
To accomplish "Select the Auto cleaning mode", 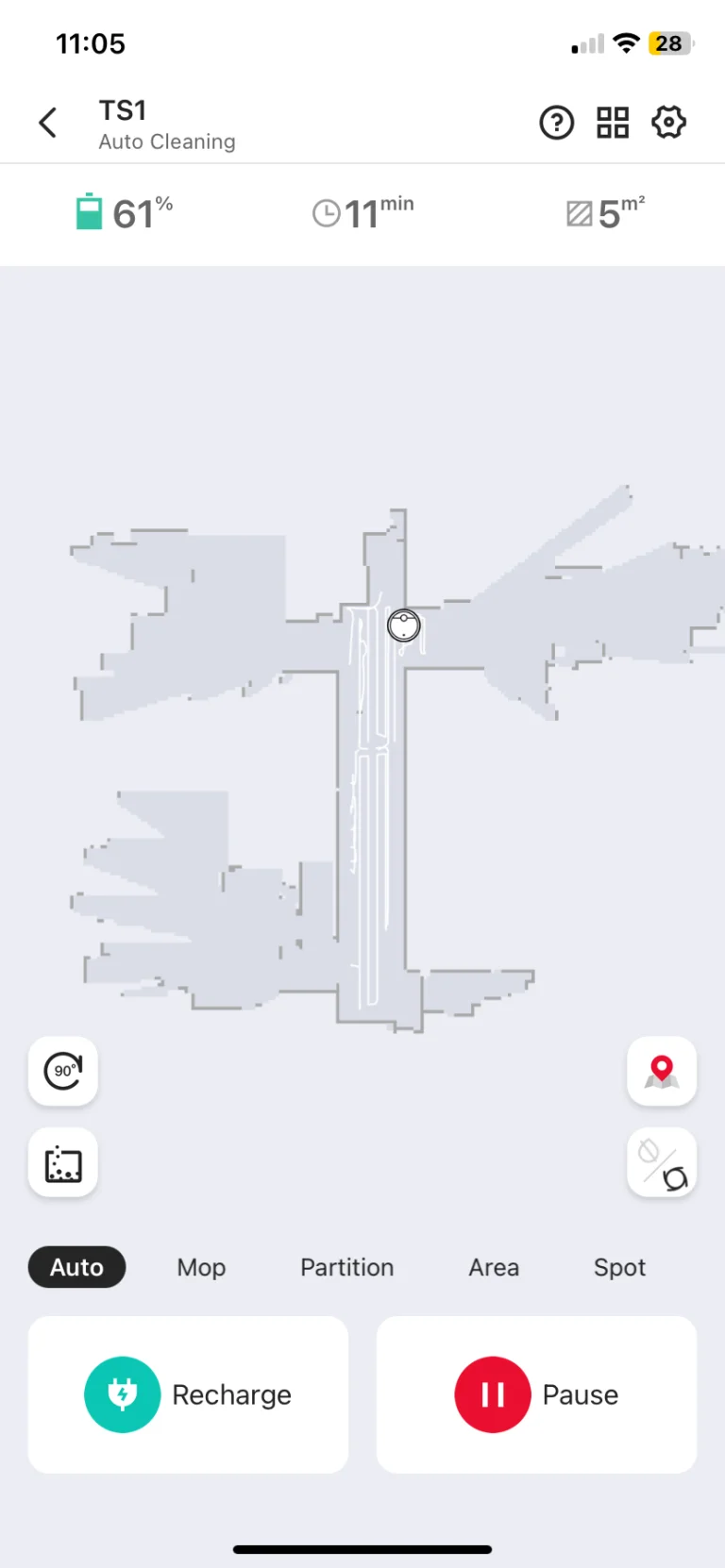I will (76, 1267).
